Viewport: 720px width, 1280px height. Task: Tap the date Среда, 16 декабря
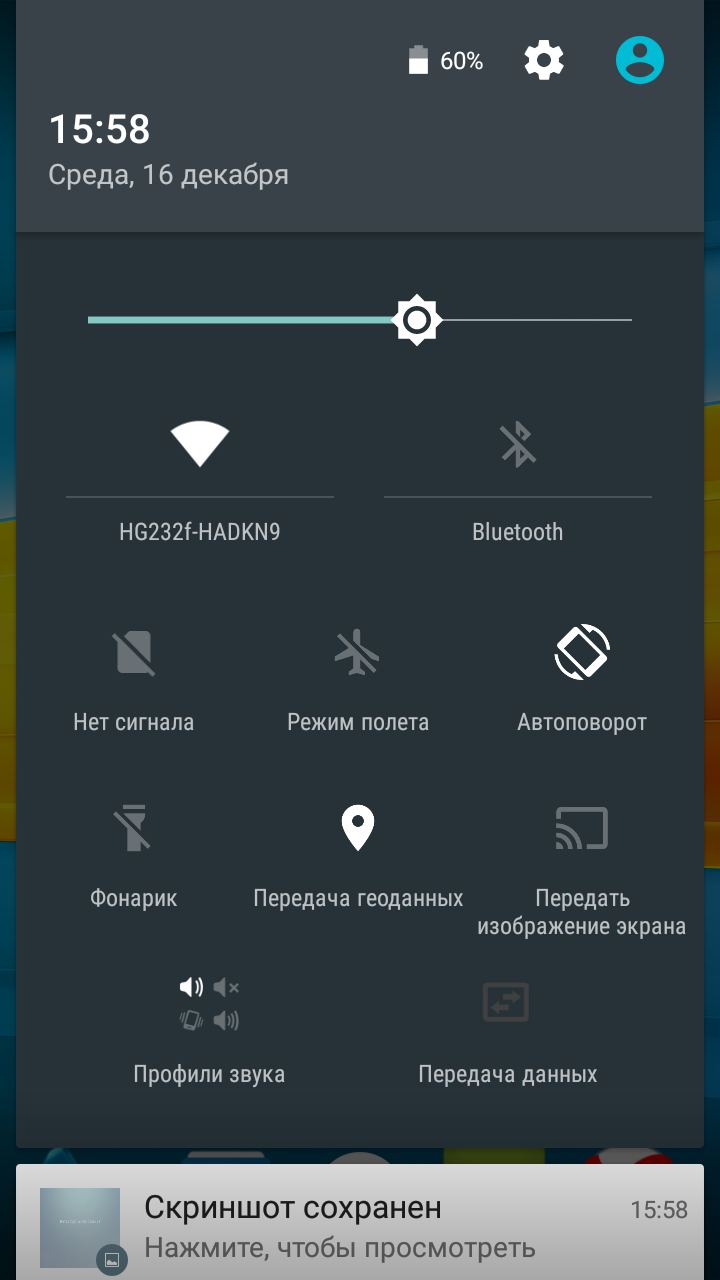[x=168, y=175]
